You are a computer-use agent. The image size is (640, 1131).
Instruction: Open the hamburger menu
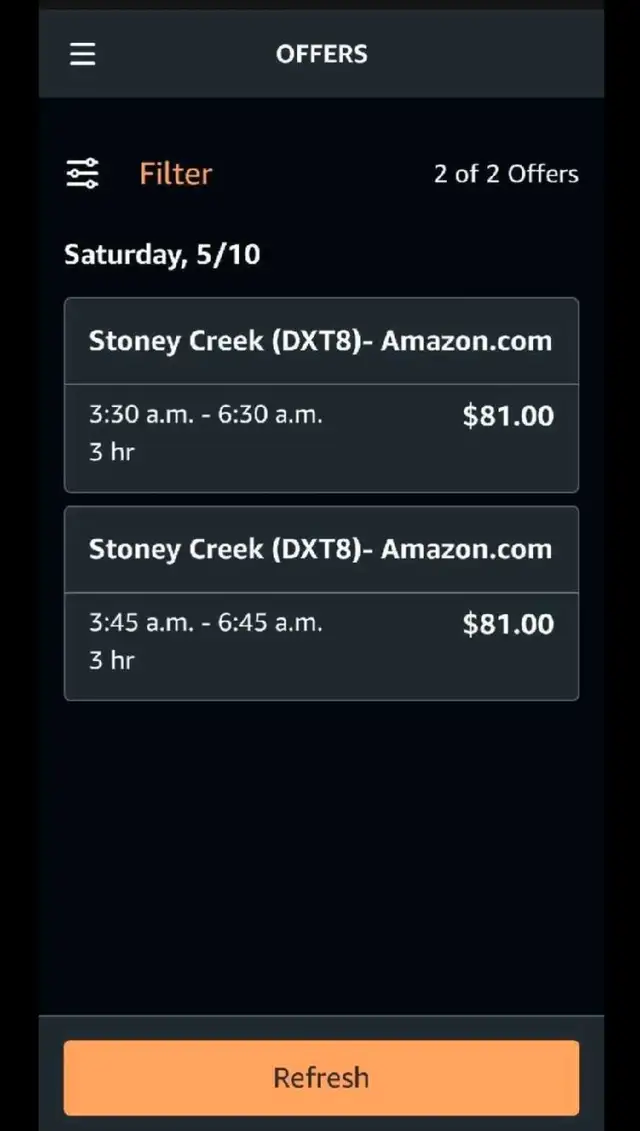click(x=82, y=54)
